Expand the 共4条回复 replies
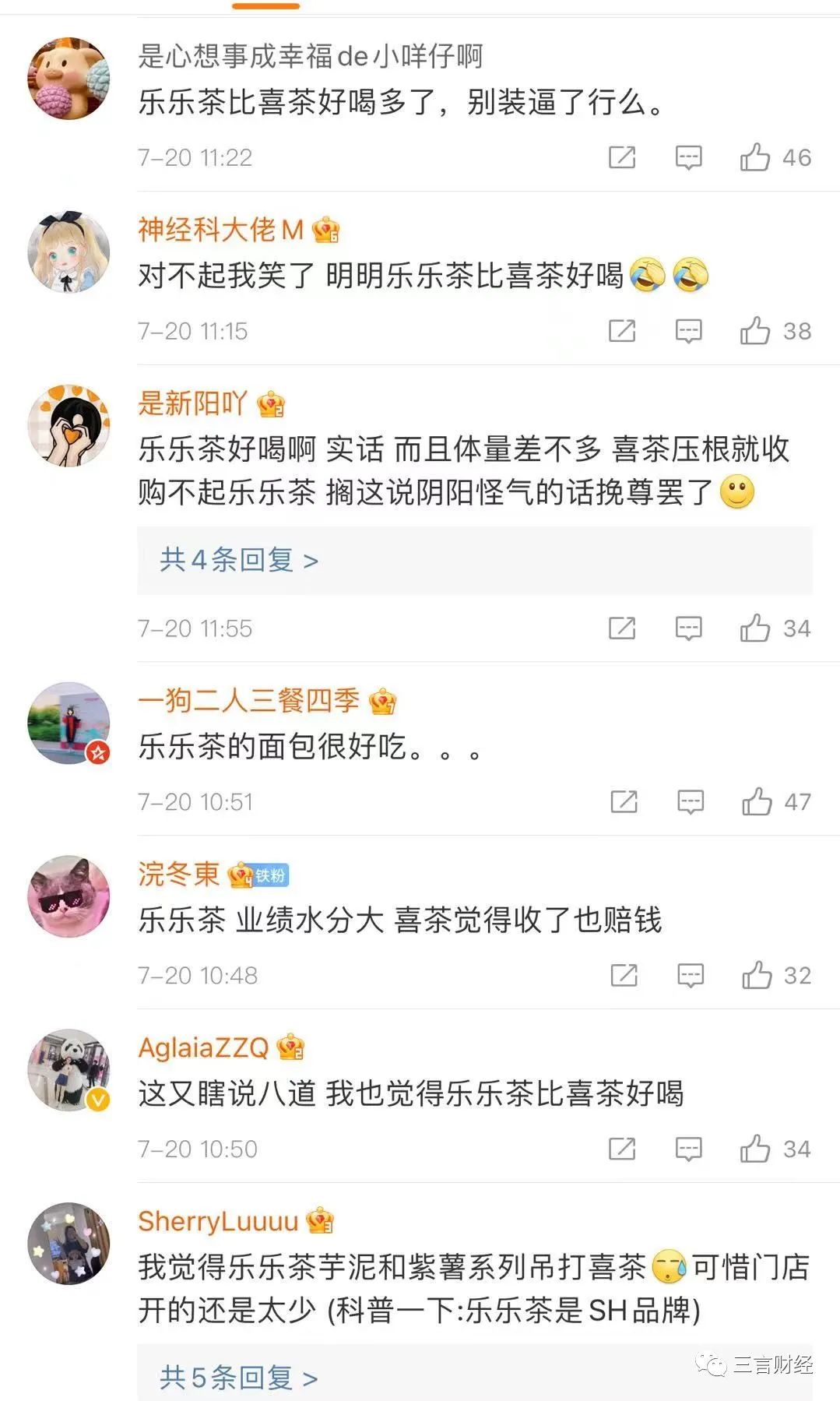The image size is (840, 1401). coord(240,560)
